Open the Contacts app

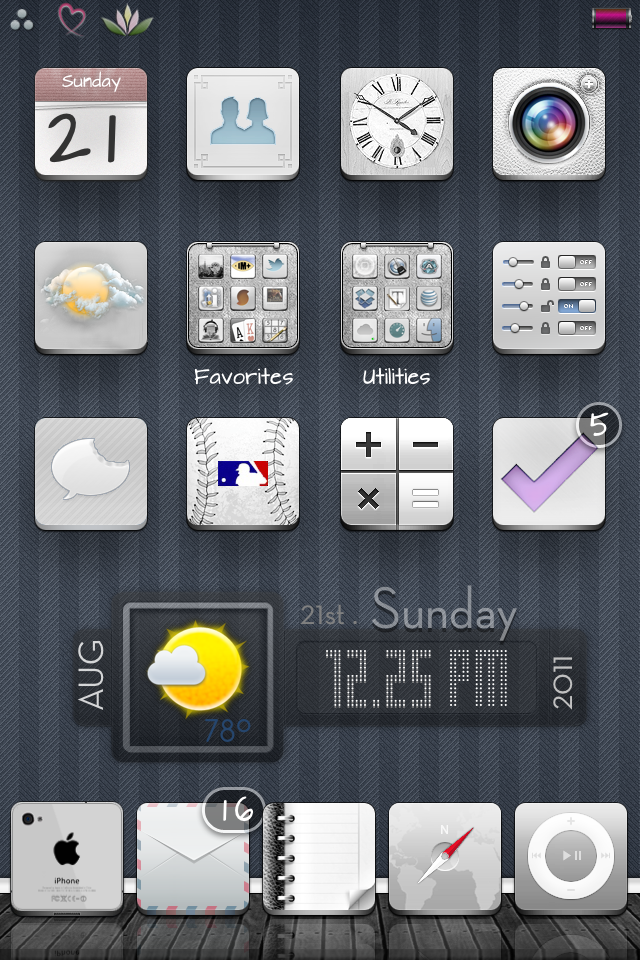coord(243,123)
